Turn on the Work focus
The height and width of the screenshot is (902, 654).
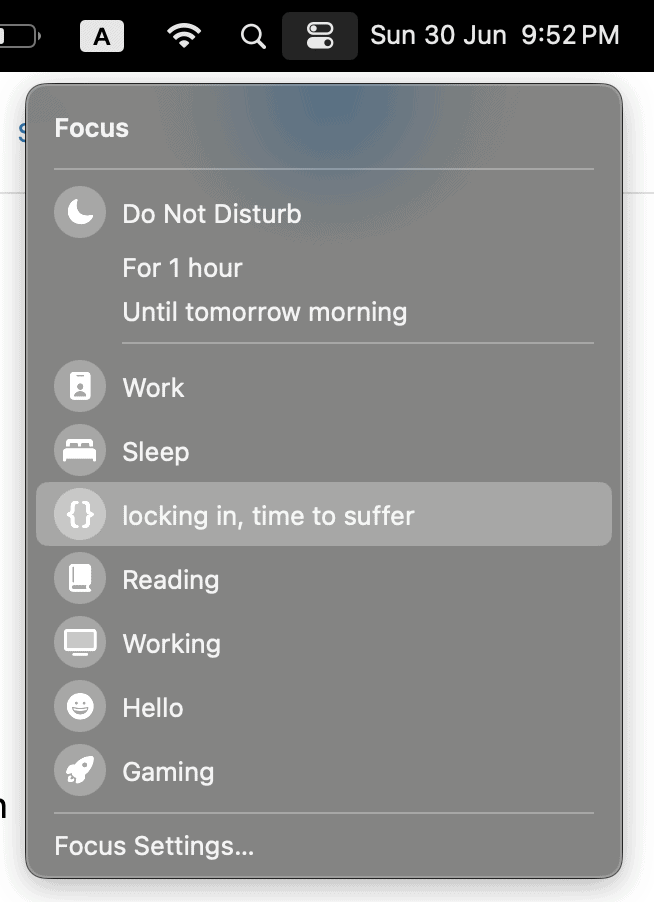[153, 388]
